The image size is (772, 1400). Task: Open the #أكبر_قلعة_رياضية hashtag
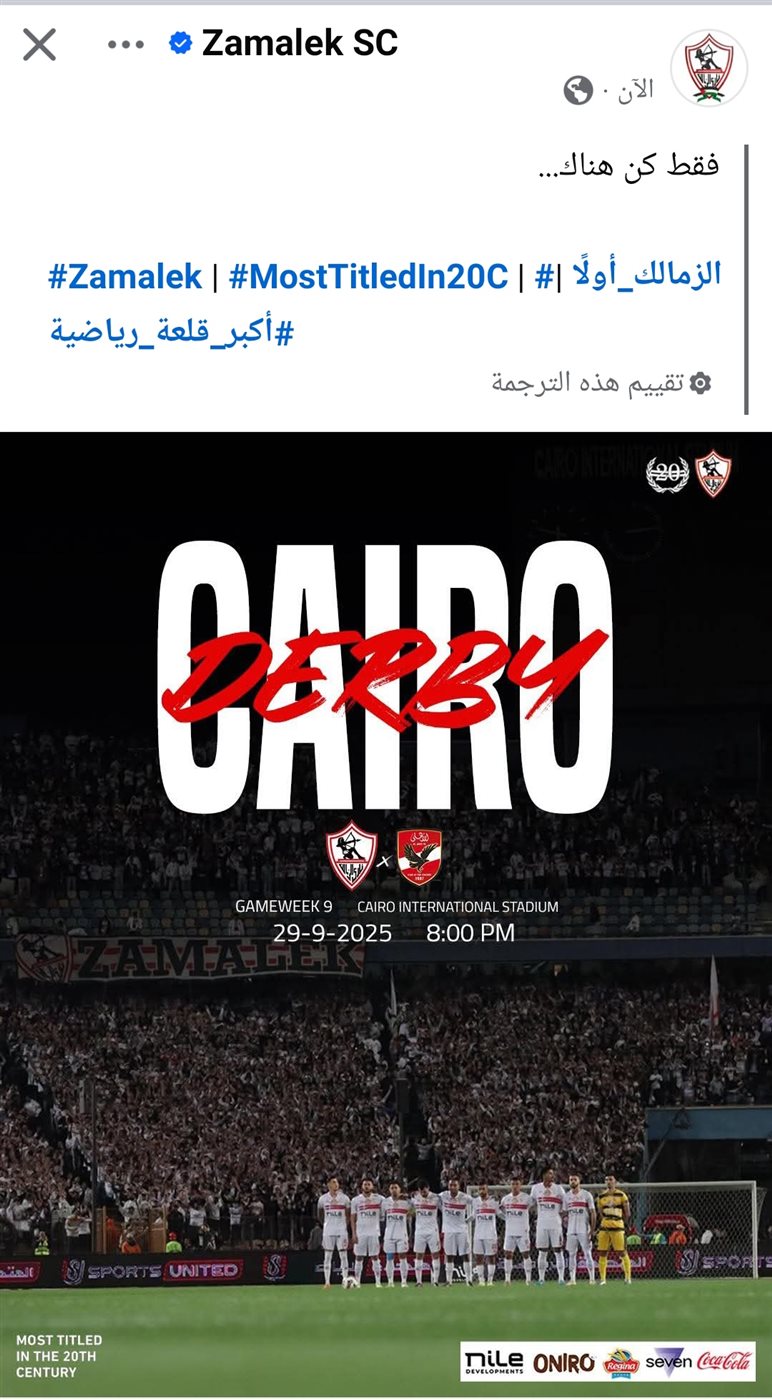[172, 331]
